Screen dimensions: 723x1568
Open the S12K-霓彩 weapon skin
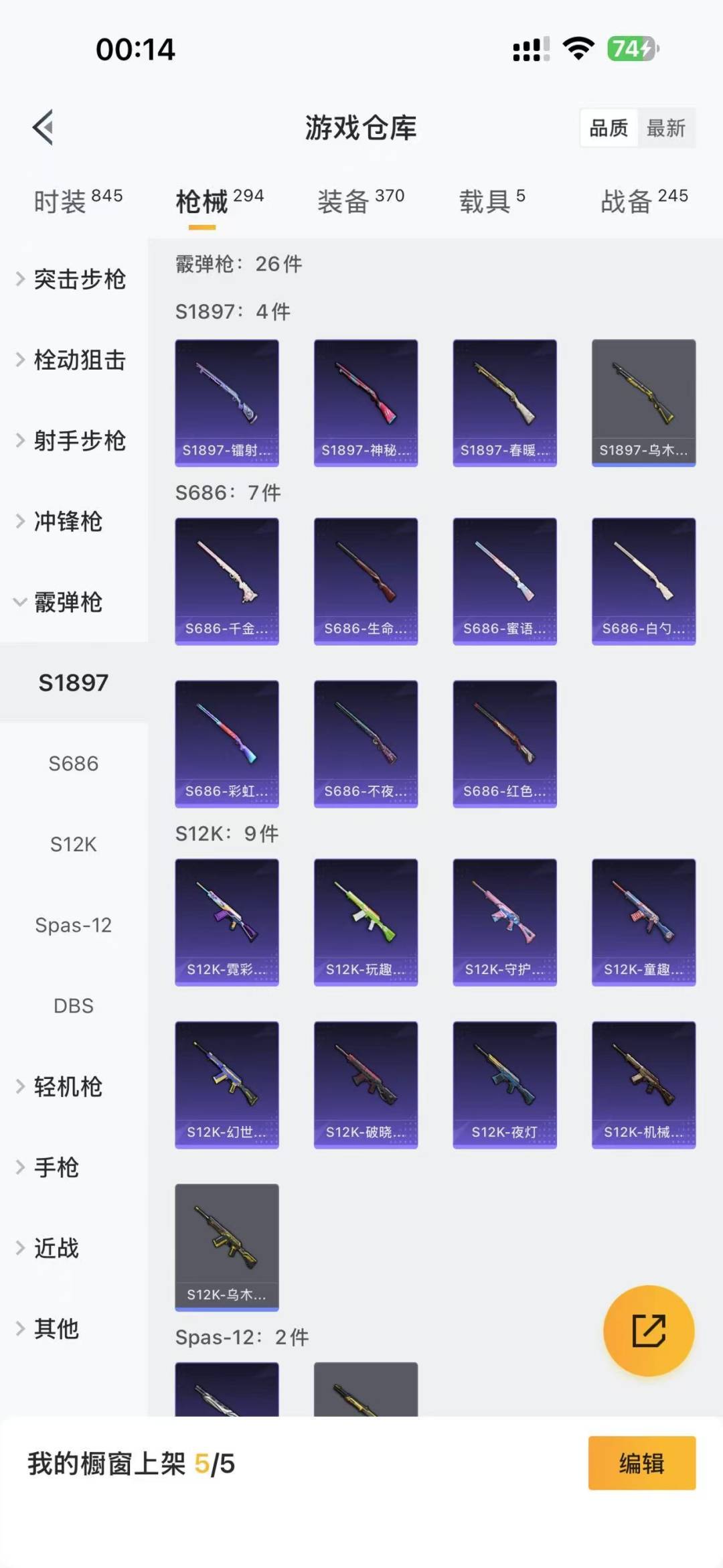(x=227, y=921)
